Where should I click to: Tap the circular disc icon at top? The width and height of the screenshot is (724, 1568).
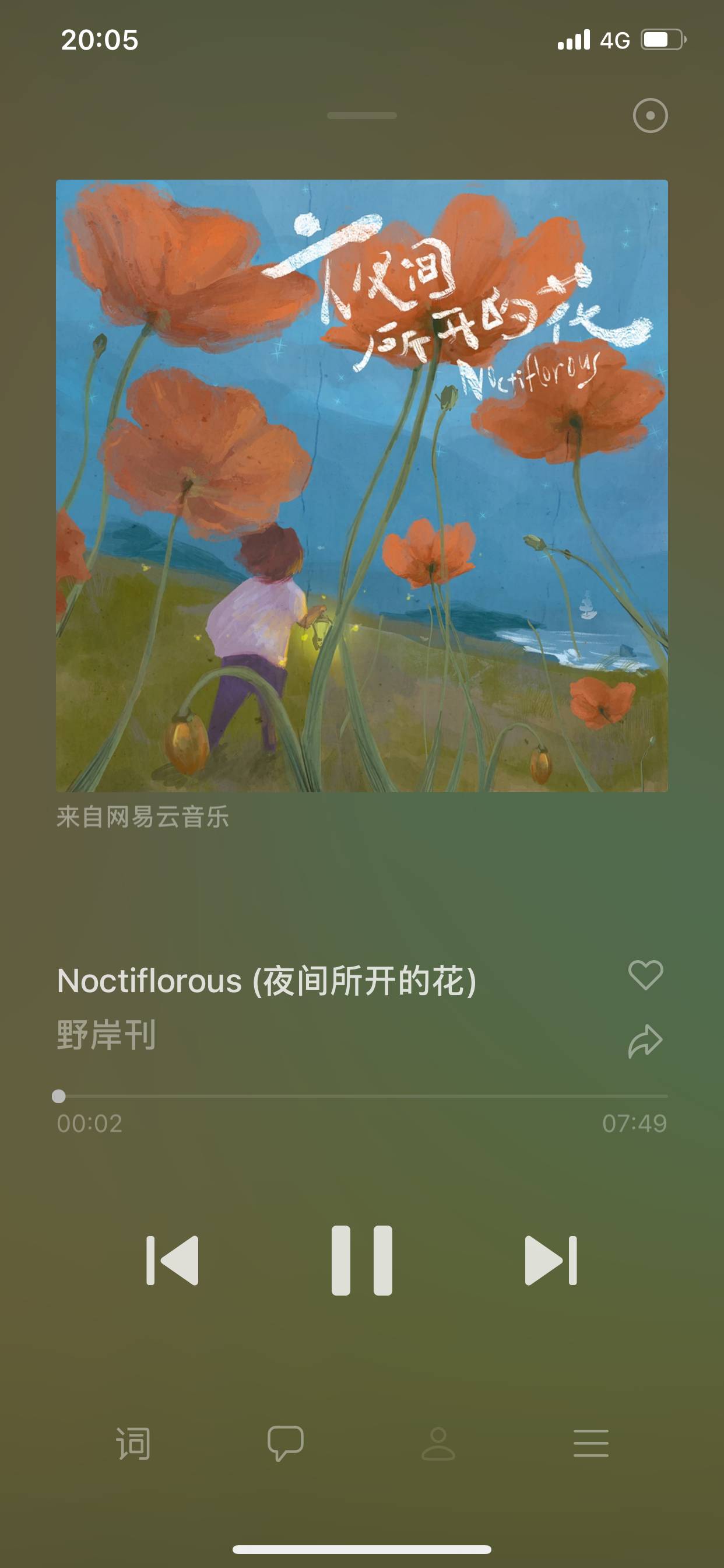pos(650,116)
